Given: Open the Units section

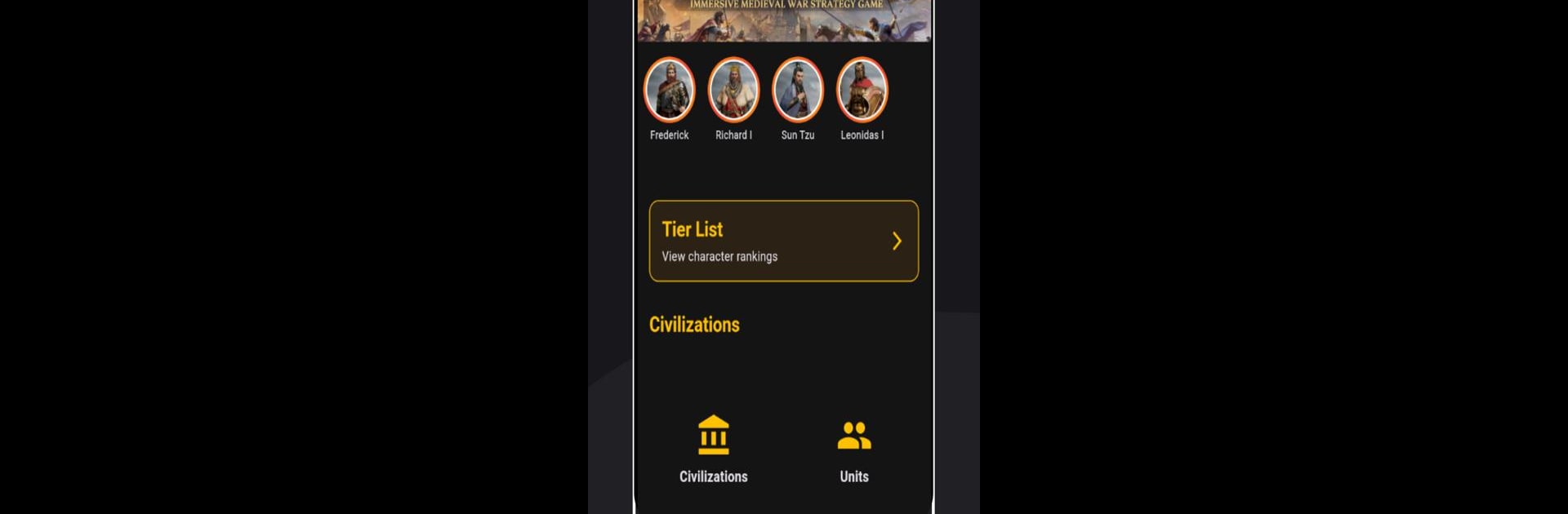Looking at the screenshot, I should (854, 450).
